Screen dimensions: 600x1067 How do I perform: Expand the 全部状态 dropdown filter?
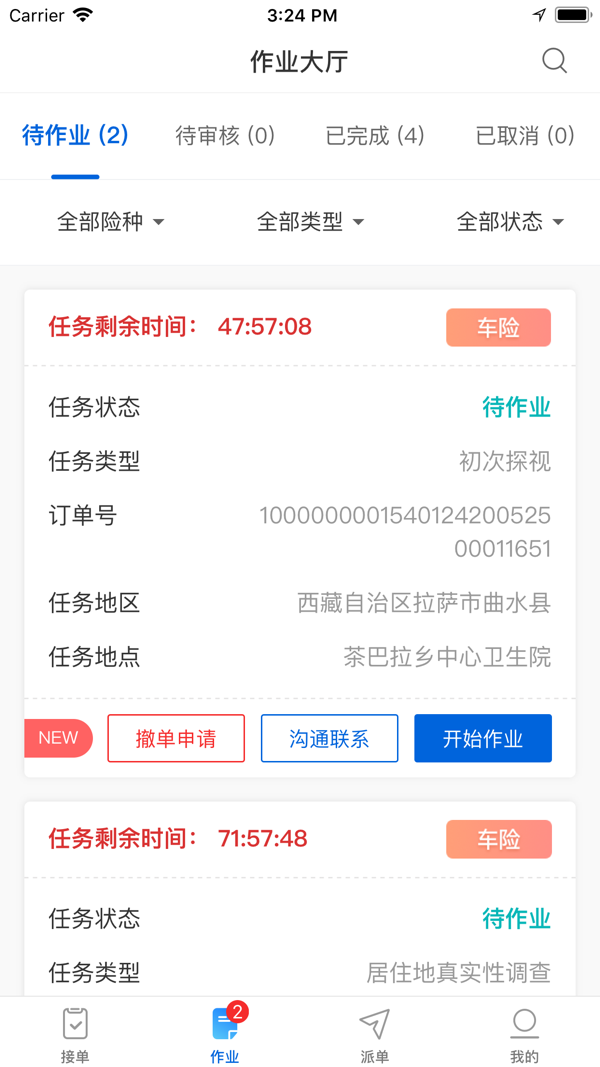[510, 222]
